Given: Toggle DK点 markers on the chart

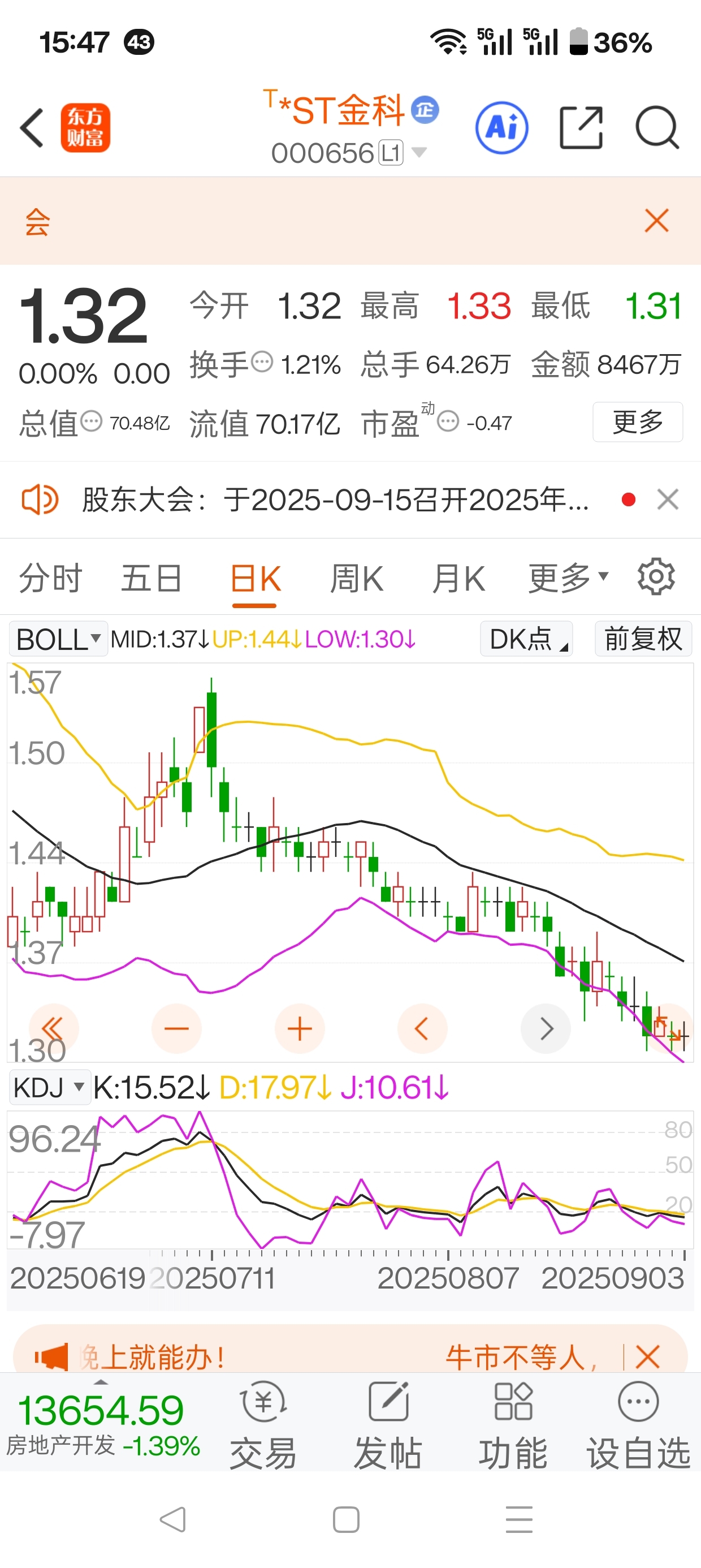Looking at the screenshot, I should [526, 639].
